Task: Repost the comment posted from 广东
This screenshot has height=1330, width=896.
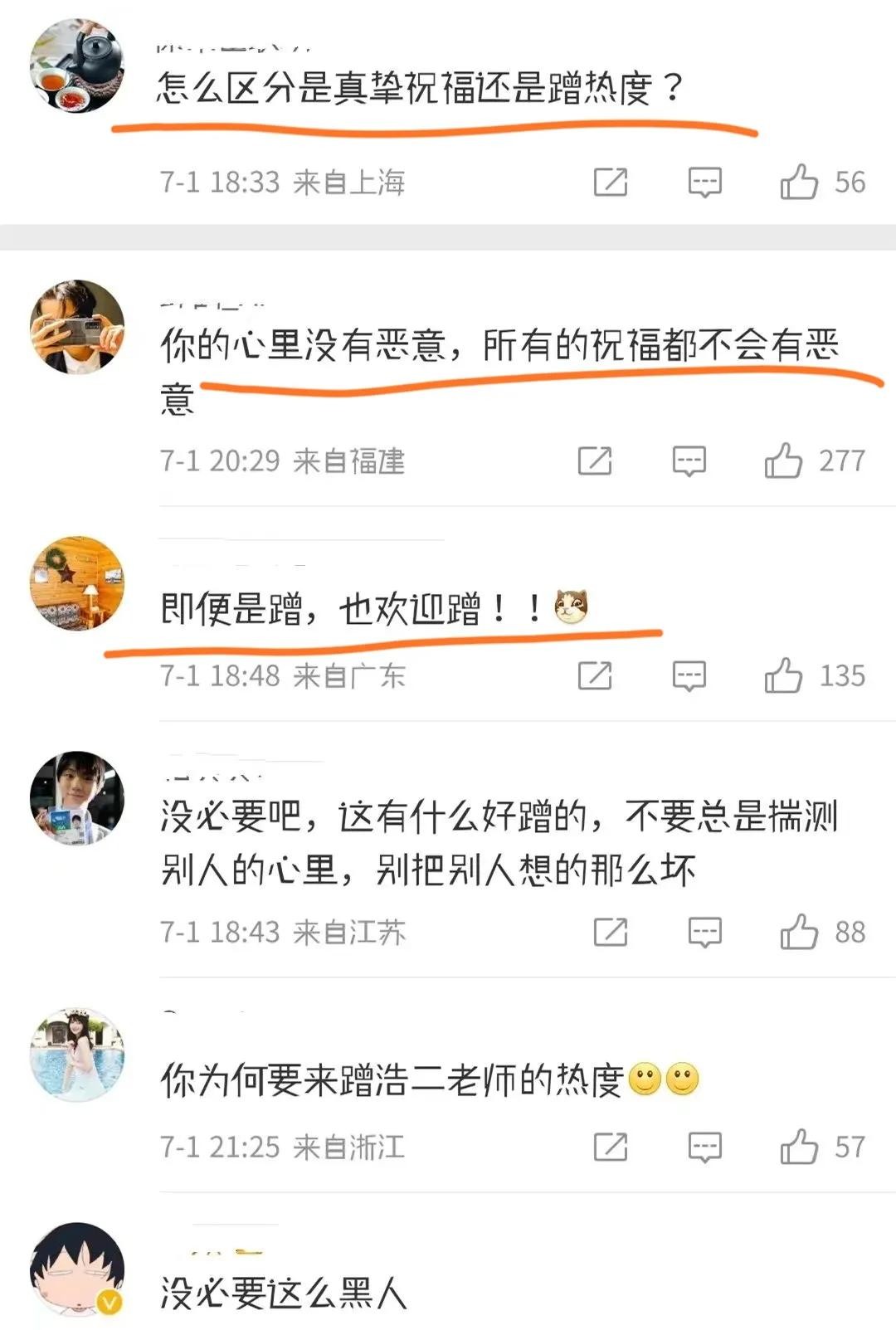Action: (x=595, y=675)
